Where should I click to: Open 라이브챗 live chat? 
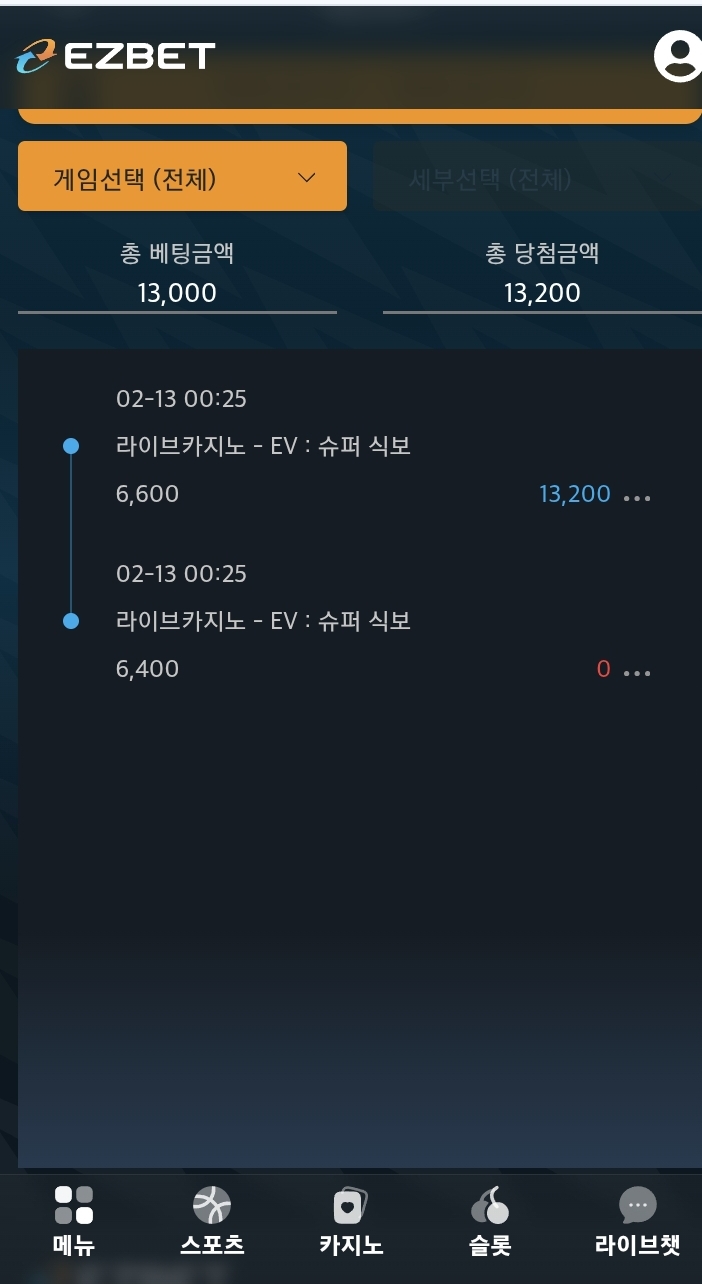[637, 1221]
